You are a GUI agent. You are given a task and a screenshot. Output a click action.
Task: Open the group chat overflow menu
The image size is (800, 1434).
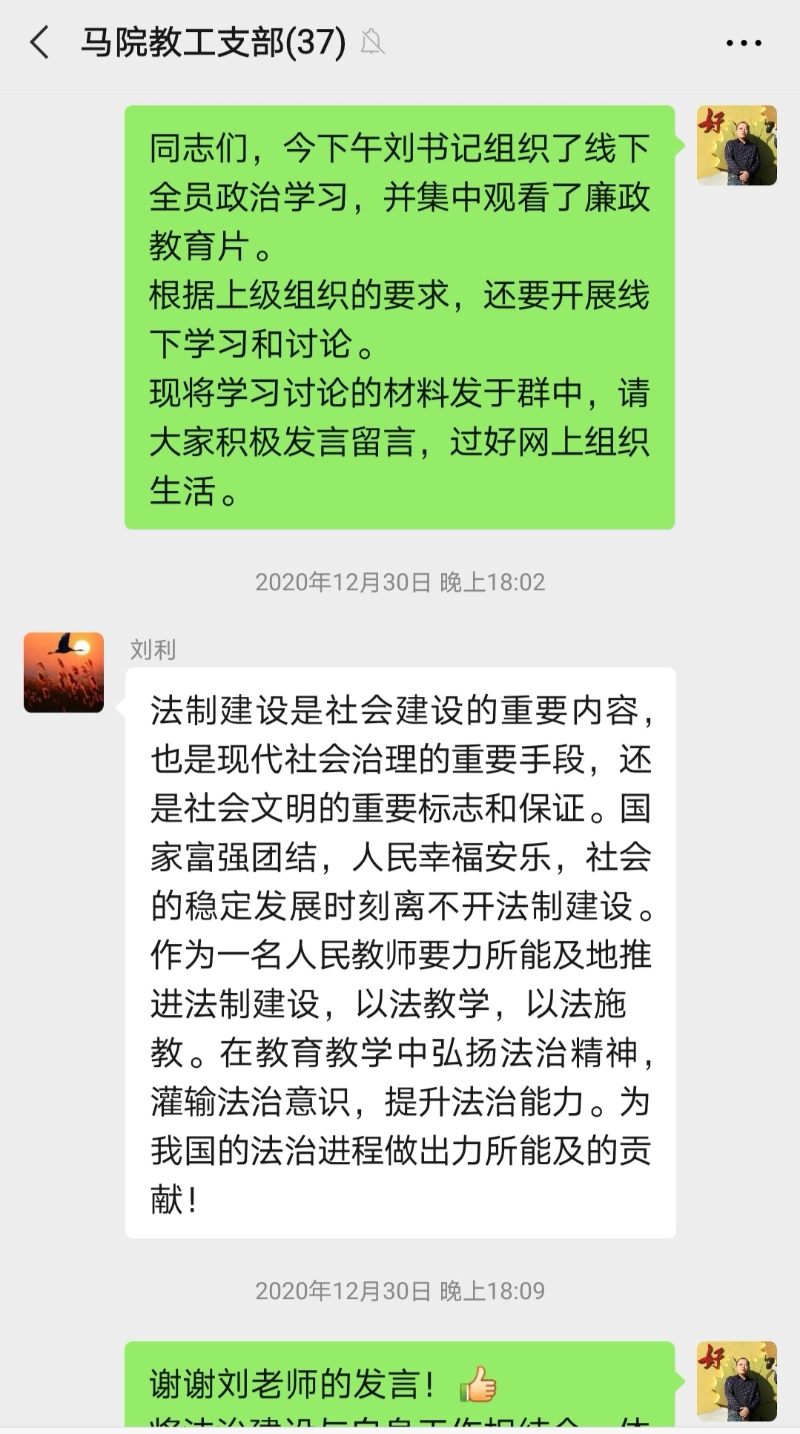(743, 43)
